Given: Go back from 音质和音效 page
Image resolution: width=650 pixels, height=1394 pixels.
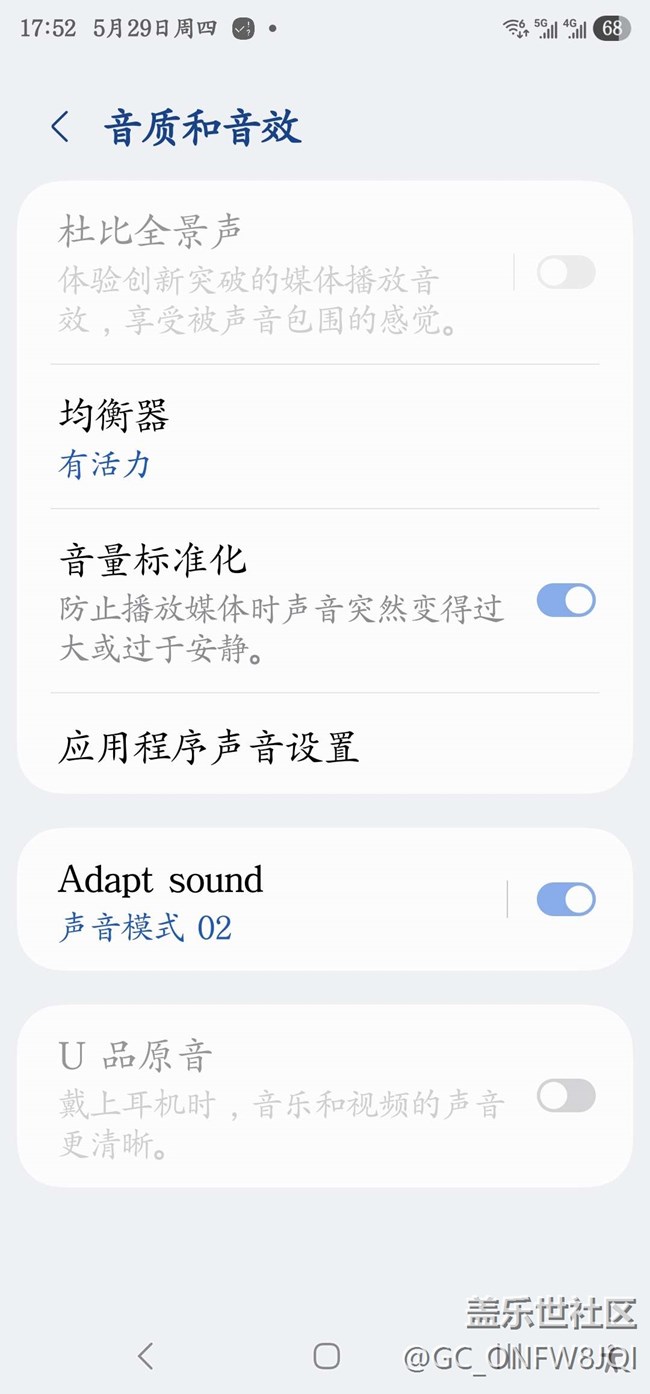Looking at the screenshot, I should [60, 128].
